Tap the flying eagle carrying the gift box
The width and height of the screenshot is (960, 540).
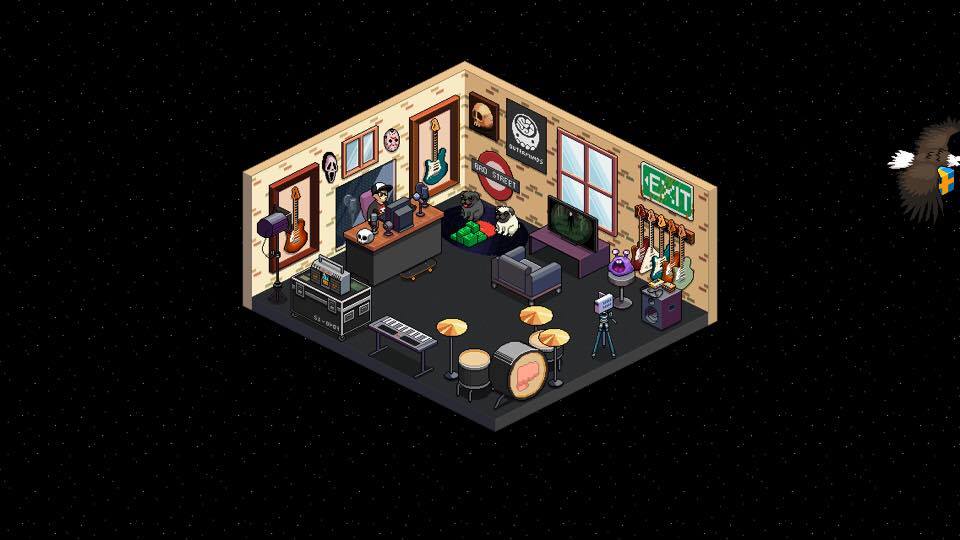click(x=929, y=168)
